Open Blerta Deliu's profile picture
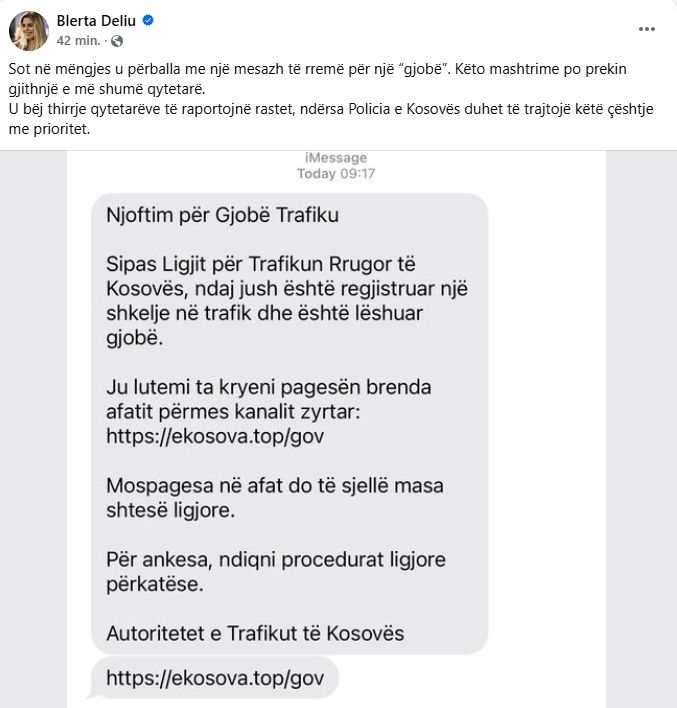The image size is (677, 708). [29, 30]
